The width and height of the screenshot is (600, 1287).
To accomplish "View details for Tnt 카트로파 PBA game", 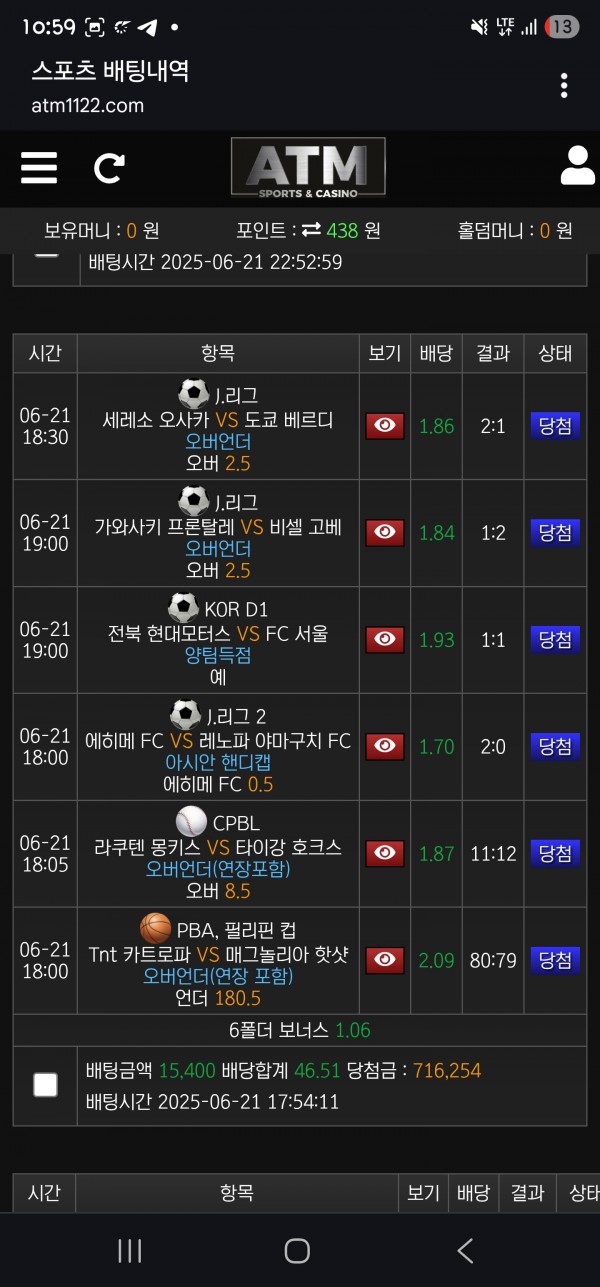I will point(385,961).
